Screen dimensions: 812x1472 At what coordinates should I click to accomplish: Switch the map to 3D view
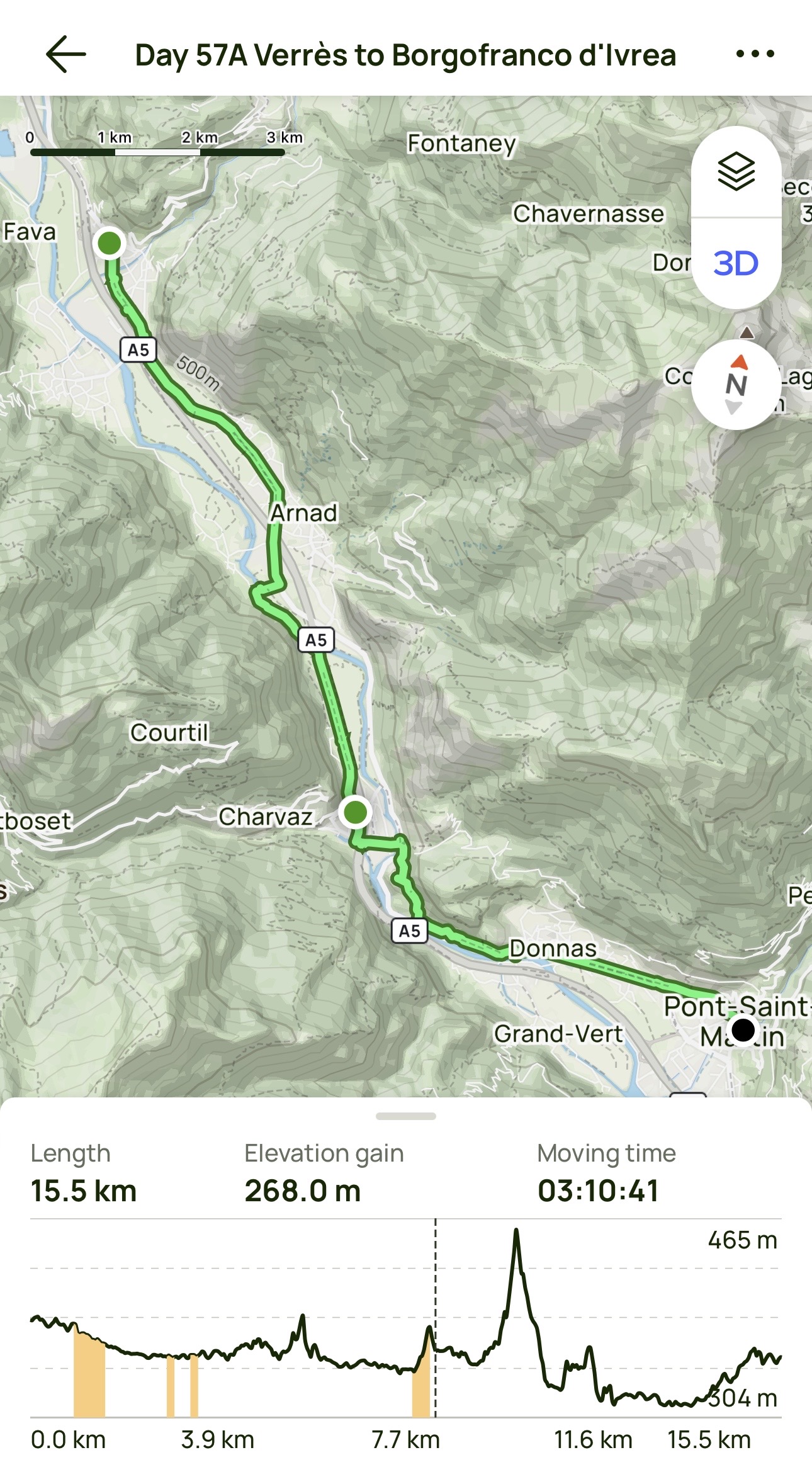(x=736, y=263)
